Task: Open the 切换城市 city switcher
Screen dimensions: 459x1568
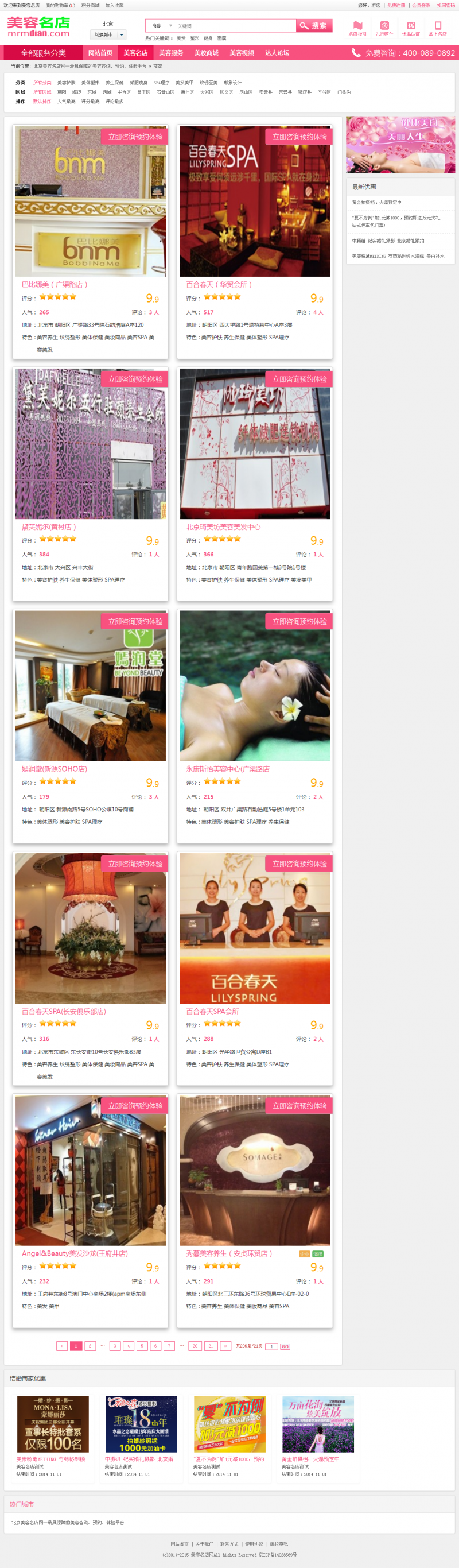Action: click(x=108, y=34)
